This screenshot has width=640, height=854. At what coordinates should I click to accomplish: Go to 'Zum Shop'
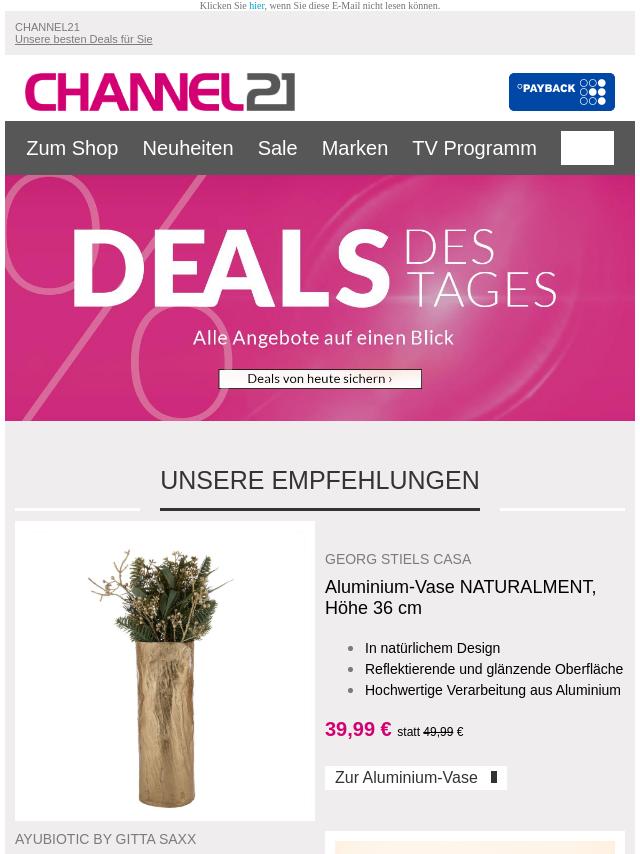pyautogui.click(x=72, y=148)
